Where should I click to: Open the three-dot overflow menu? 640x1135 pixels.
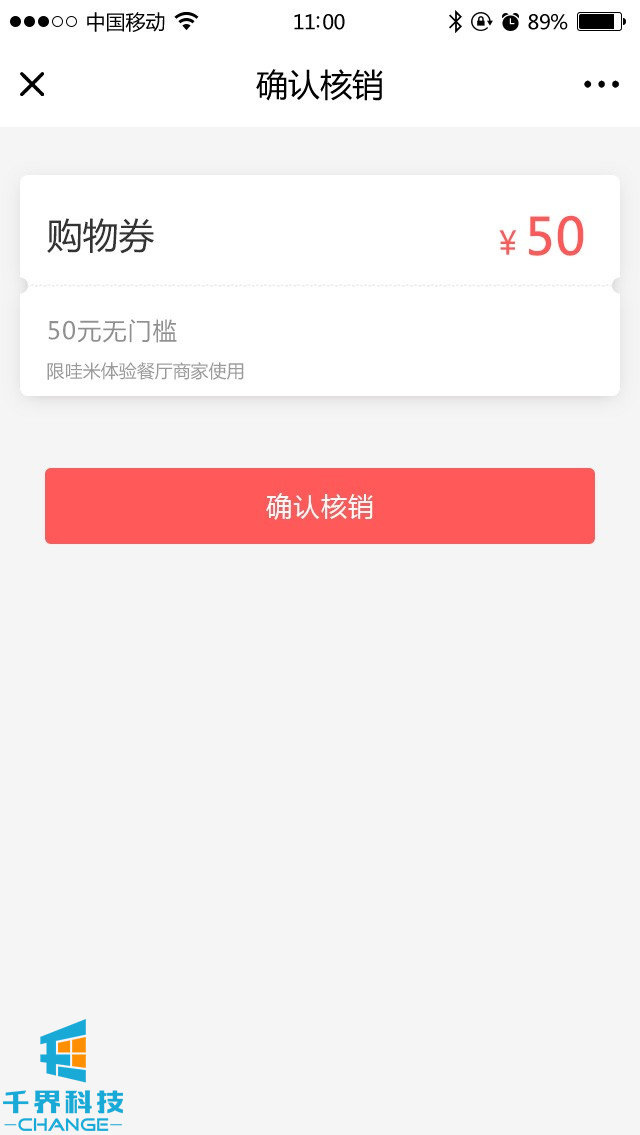(x=601, y=85)
